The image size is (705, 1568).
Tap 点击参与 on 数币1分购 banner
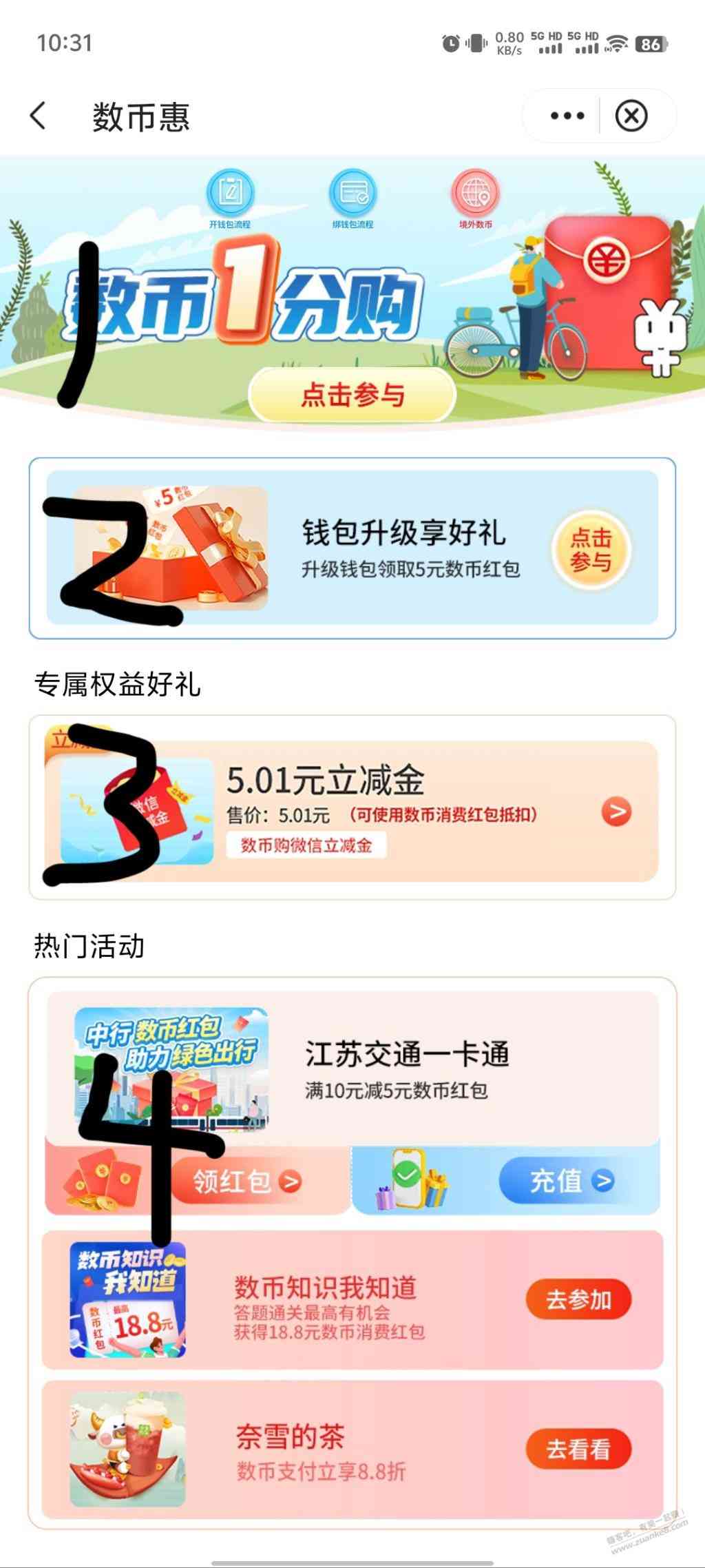[352, 395]
